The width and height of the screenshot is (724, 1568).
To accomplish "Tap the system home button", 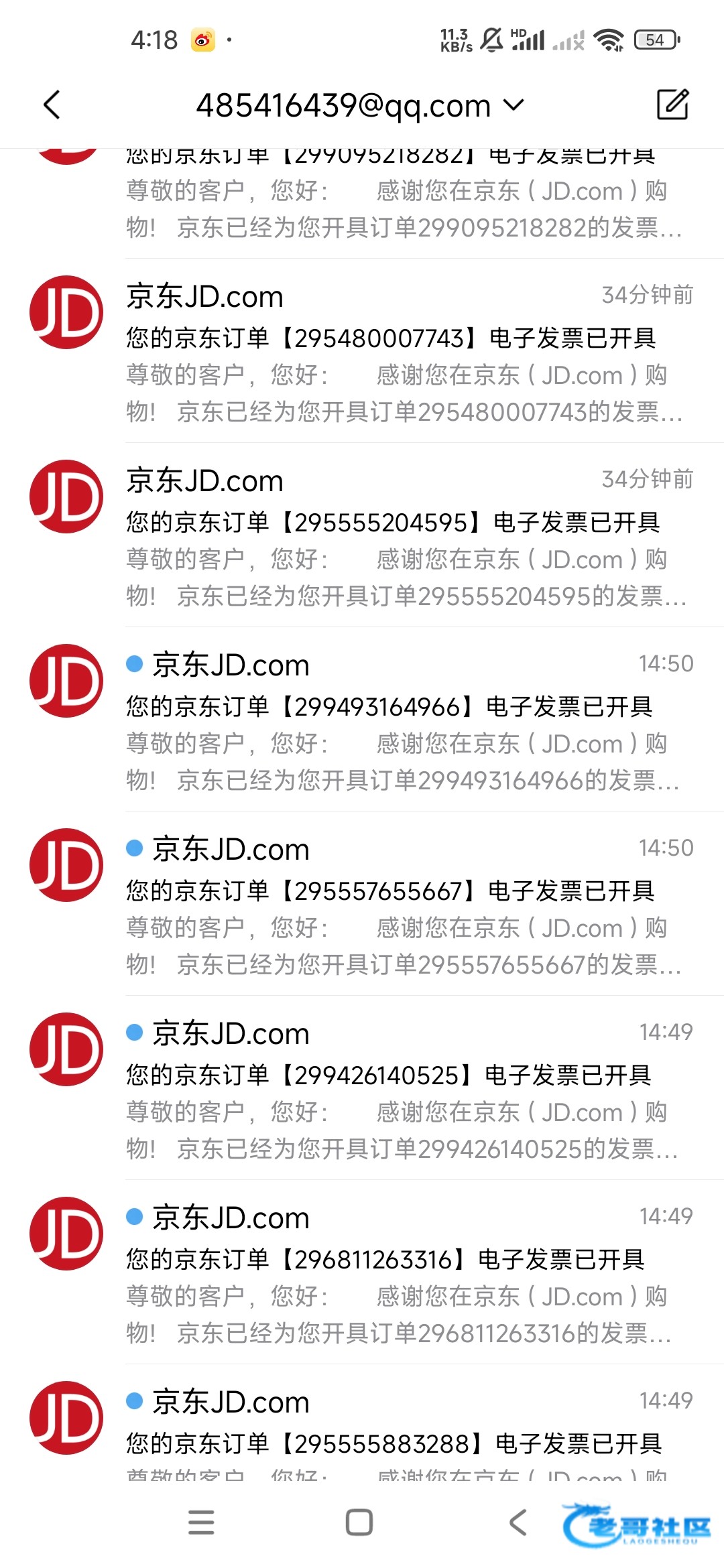I will [359, 1522].
